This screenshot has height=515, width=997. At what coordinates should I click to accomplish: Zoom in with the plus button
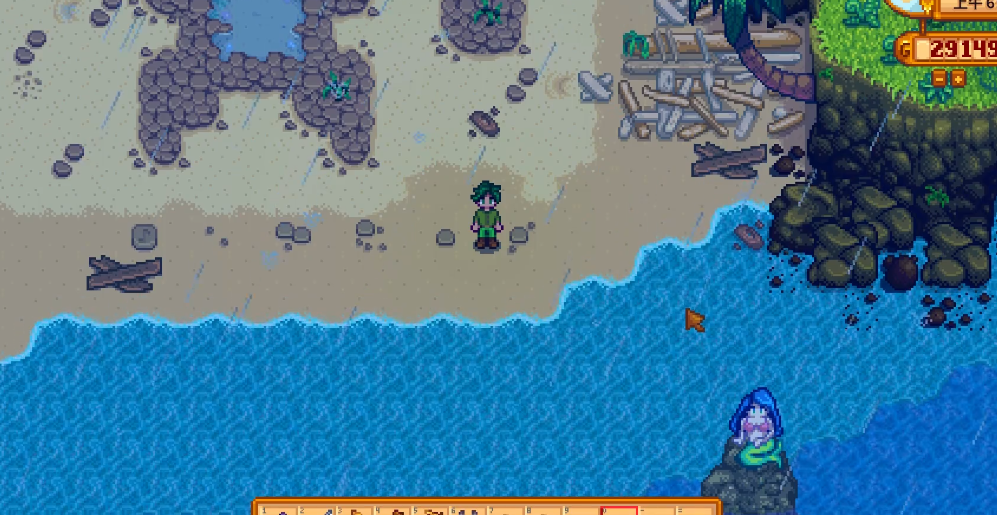tap(958, 78)
